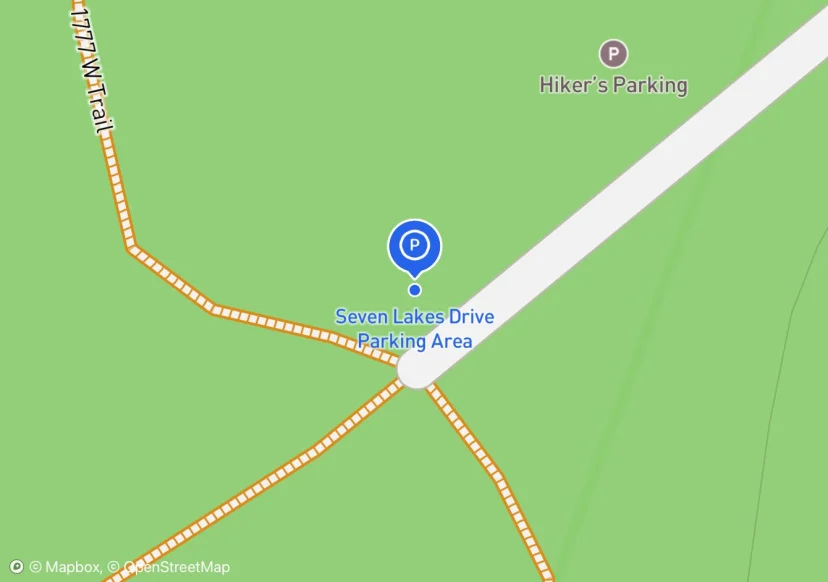Open the Hiker's Parking marker

[613, 53]
